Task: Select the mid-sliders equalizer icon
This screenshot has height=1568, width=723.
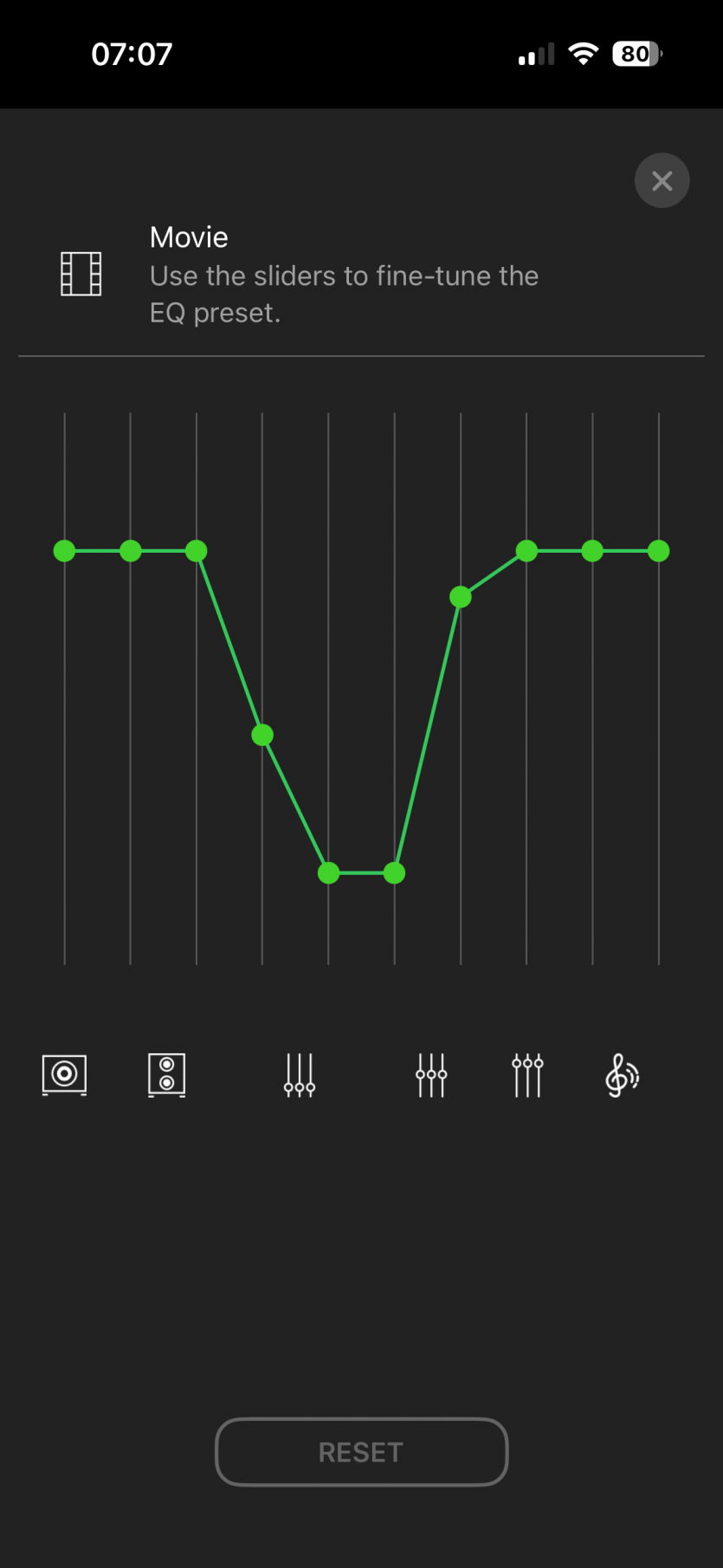Action: pyautogui.click(x=431, y=1075)
